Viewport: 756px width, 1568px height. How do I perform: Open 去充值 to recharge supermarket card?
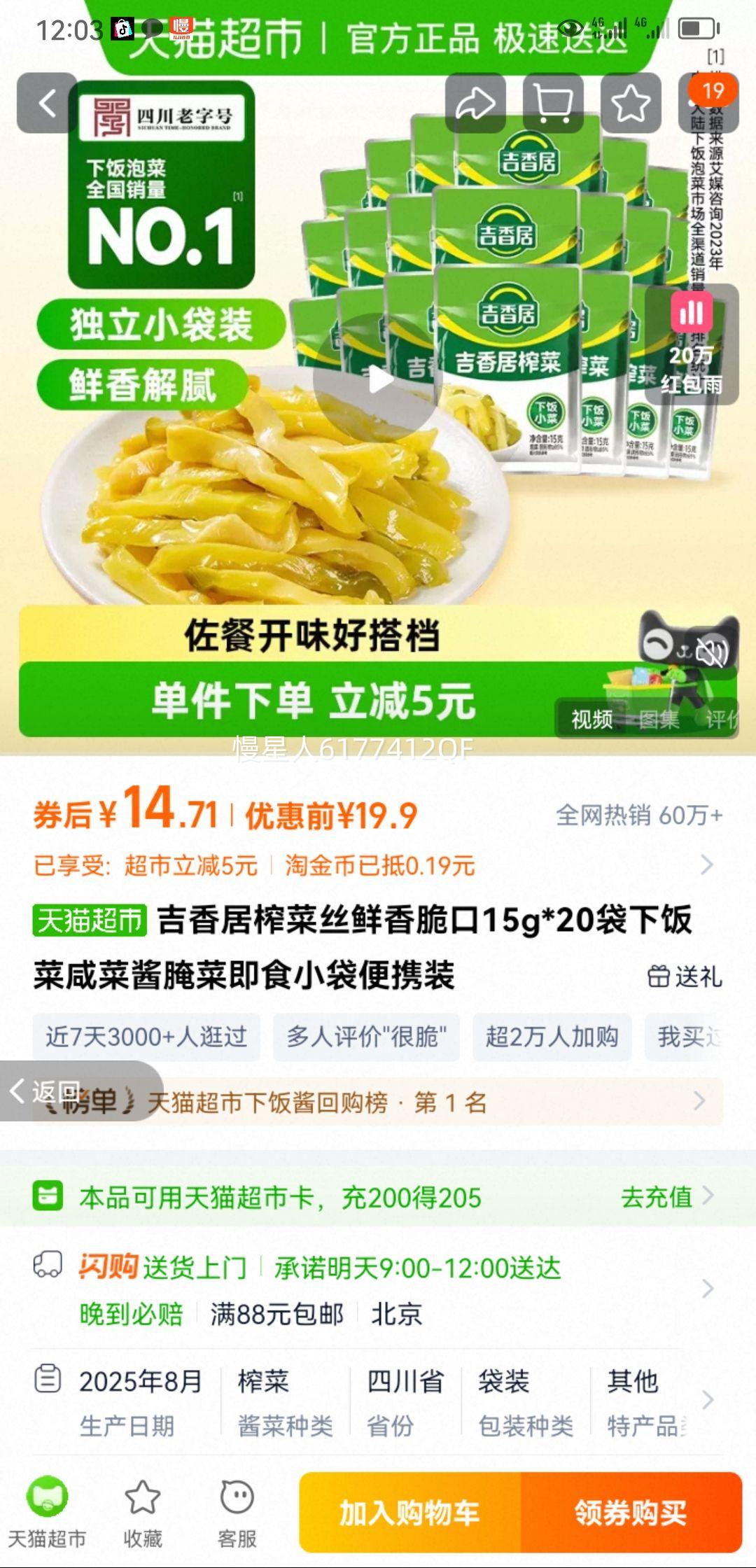[x=657, y=1197]
